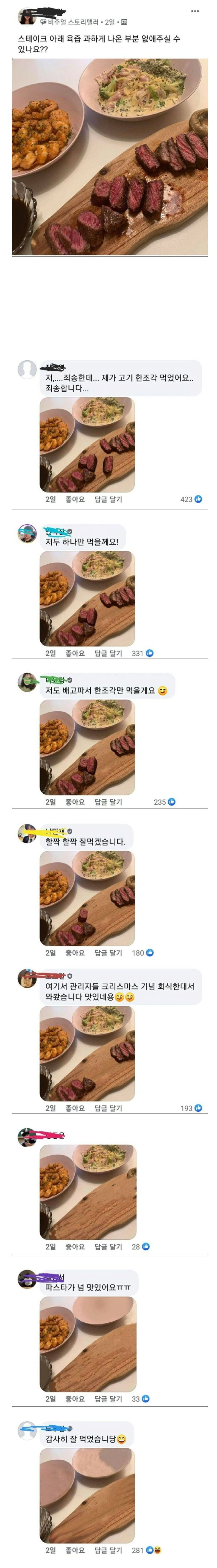
Task: Like the '고기 한조각 먹었어요' comment
Action: [x=75, y=499]
